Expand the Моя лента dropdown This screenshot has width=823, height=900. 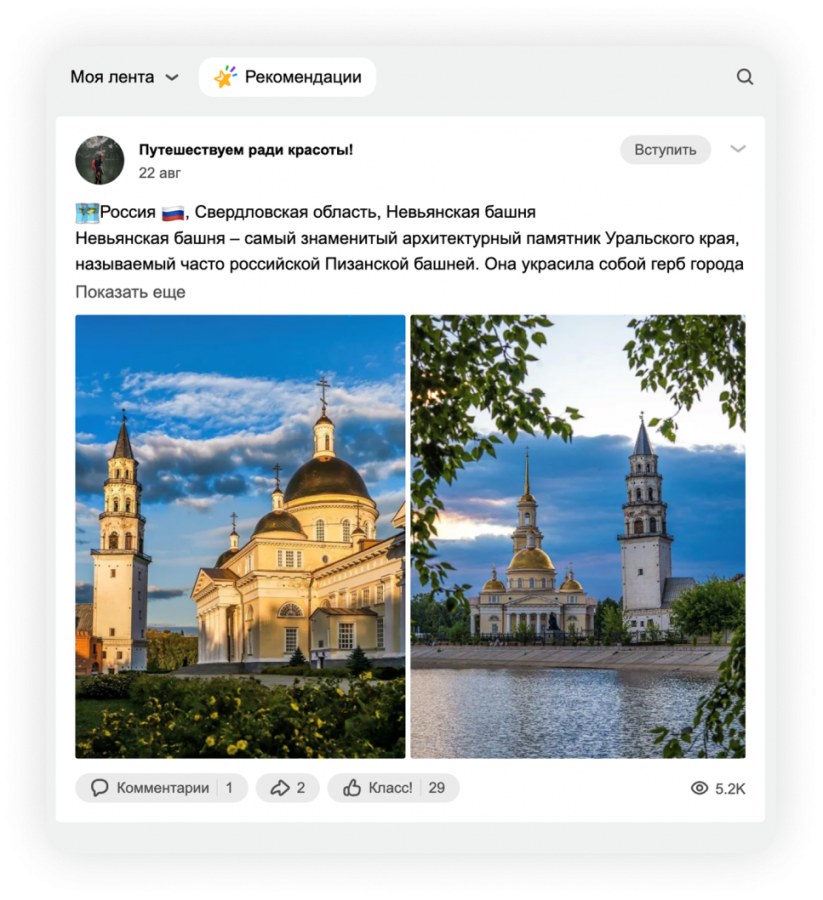tap(124, 77)
